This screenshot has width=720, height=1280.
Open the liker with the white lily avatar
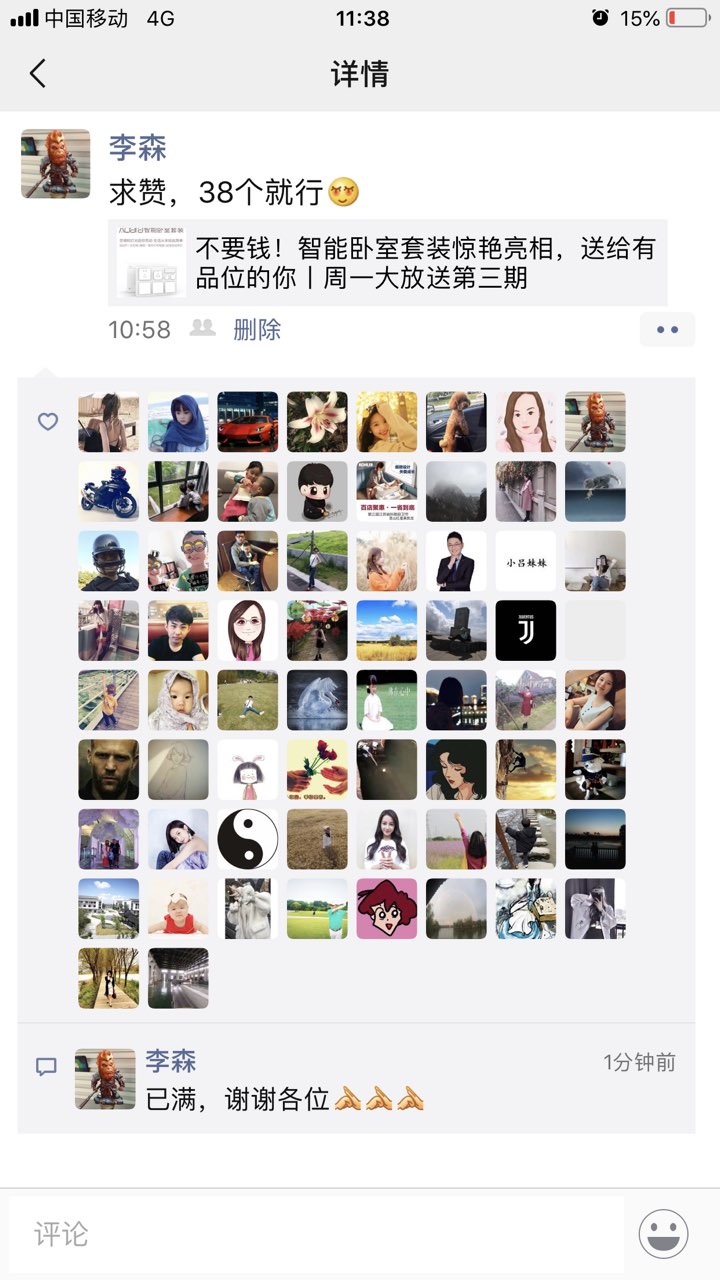click(318, 422)
